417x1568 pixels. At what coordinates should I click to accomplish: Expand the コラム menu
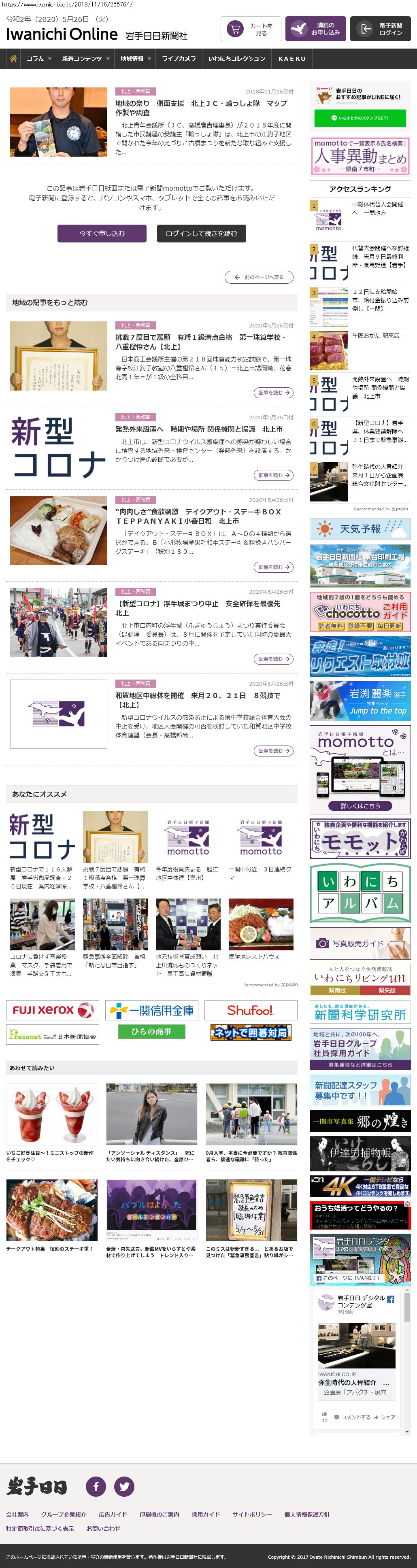(38, 58)
